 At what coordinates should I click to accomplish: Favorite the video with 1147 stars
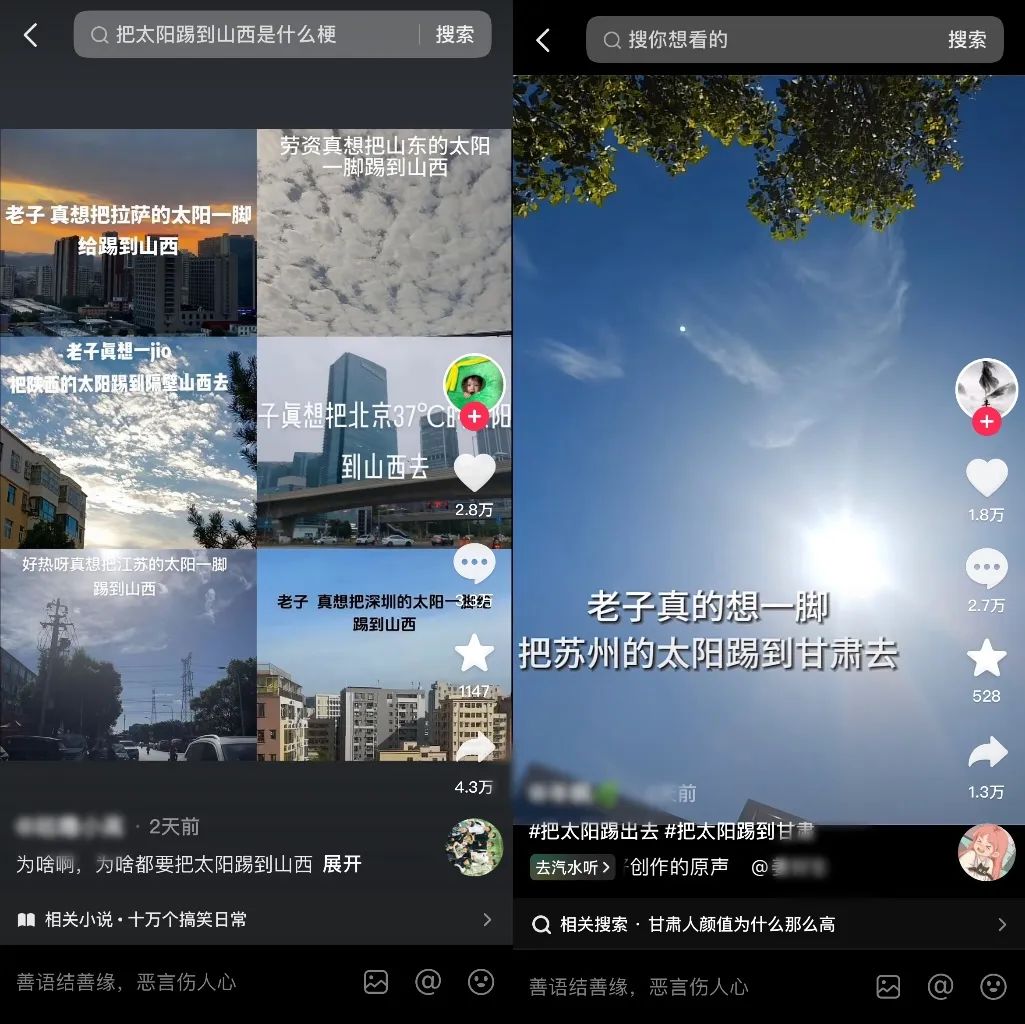coord(474,653)
